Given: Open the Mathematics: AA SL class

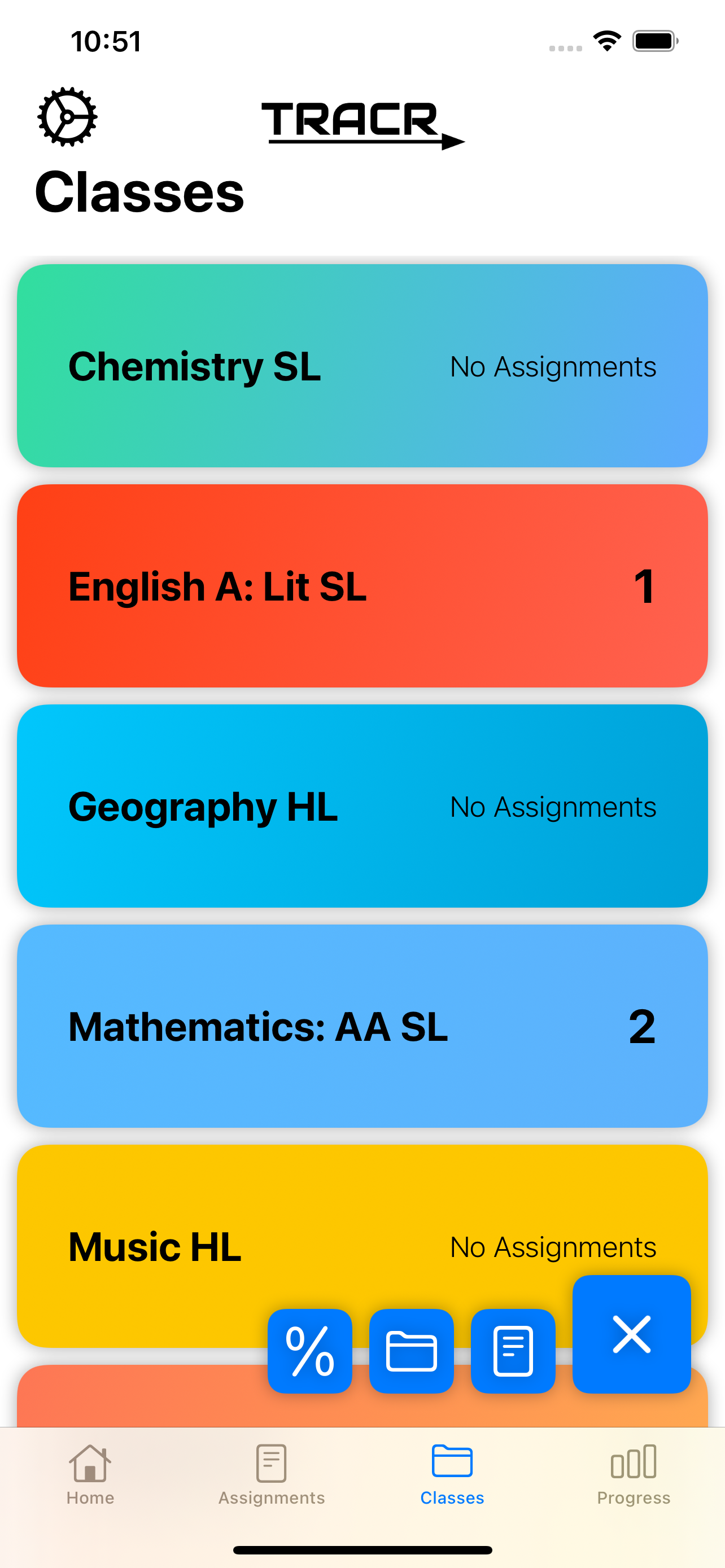Looking at the screenshot, I should [x=362, y=1026].
